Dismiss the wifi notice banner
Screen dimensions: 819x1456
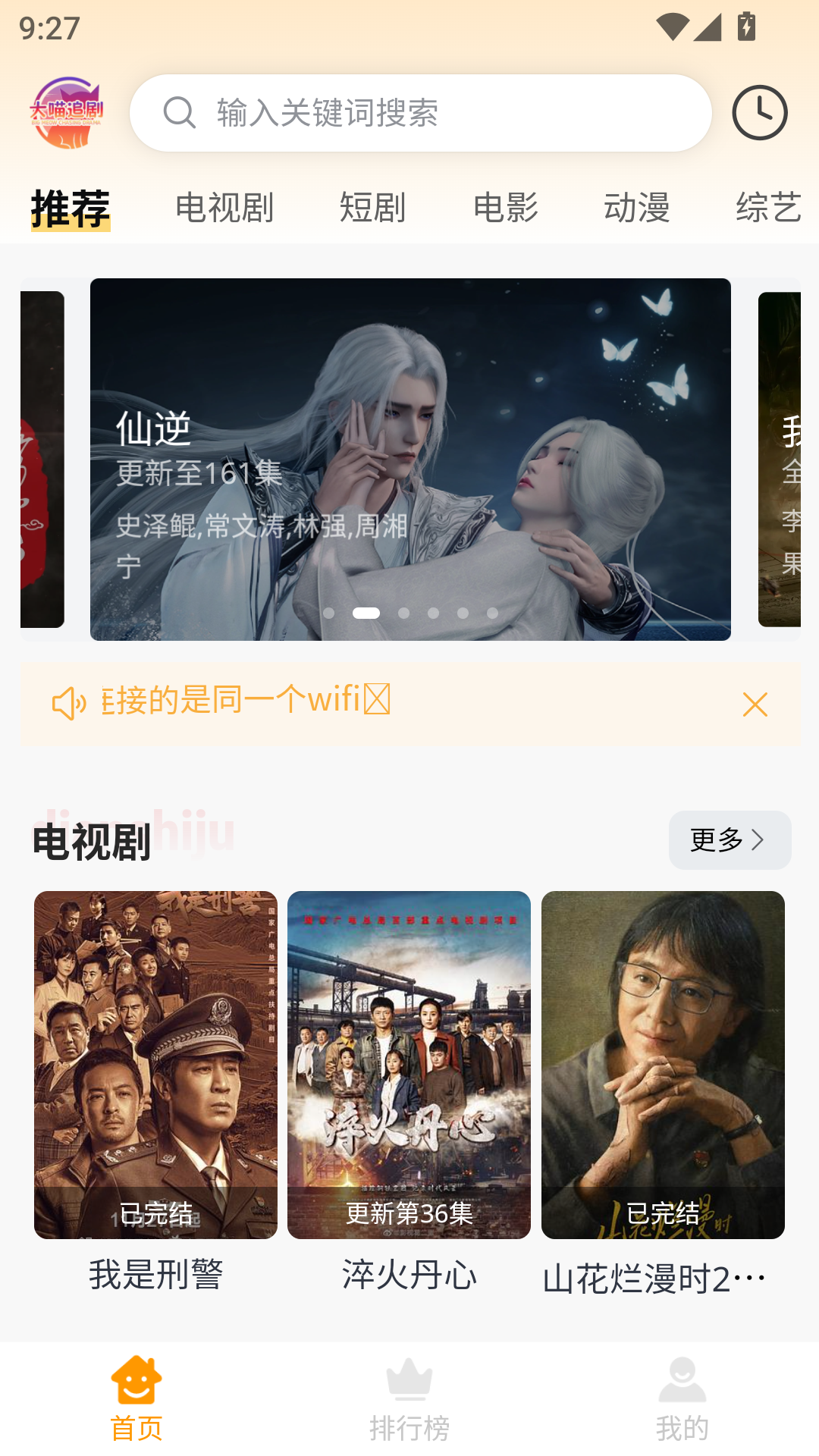pyautogui.click(x=755, y=704)
